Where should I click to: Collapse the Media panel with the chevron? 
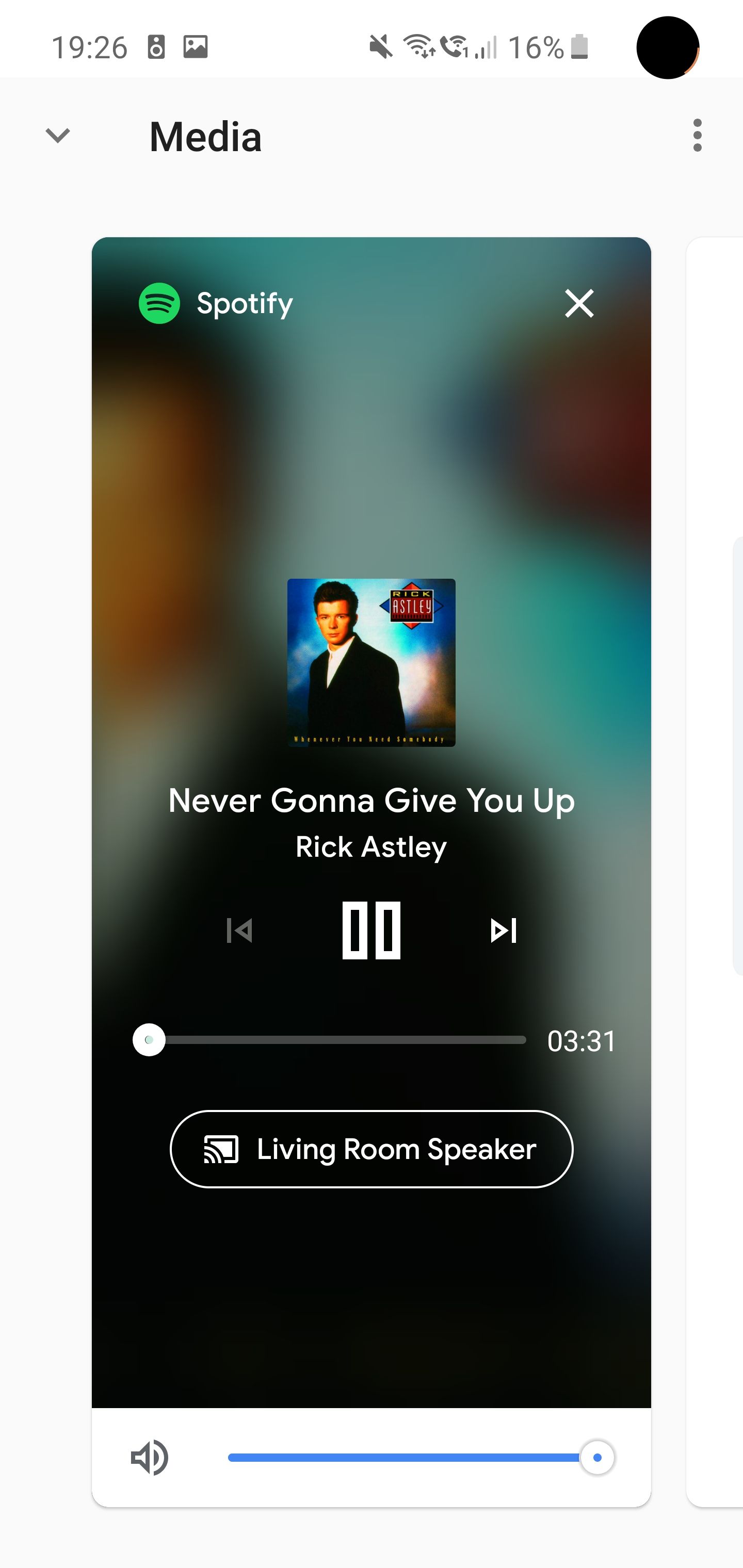(x=58, y=135)
